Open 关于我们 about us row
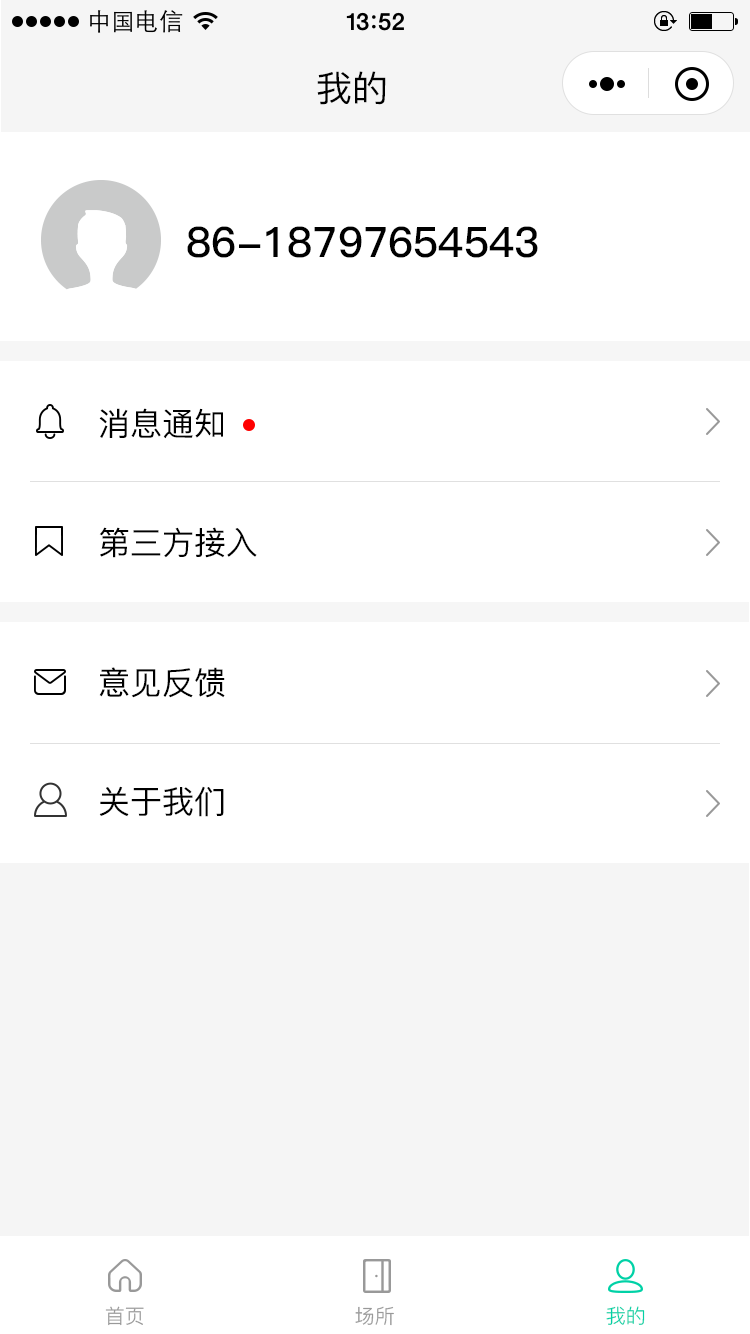Viewport: 750px width, 1334px height. tap(375, 802)
